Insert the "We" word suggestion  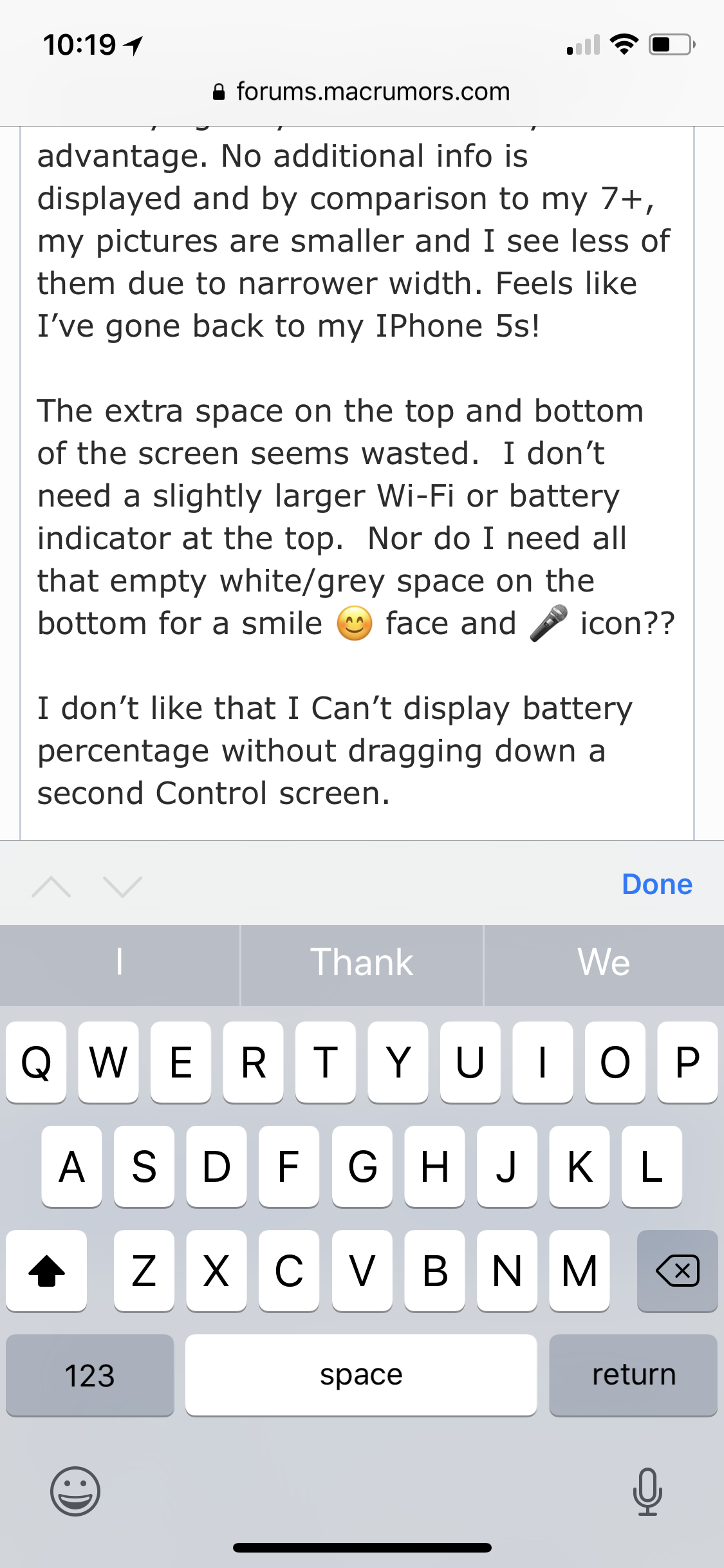(604, 963)
